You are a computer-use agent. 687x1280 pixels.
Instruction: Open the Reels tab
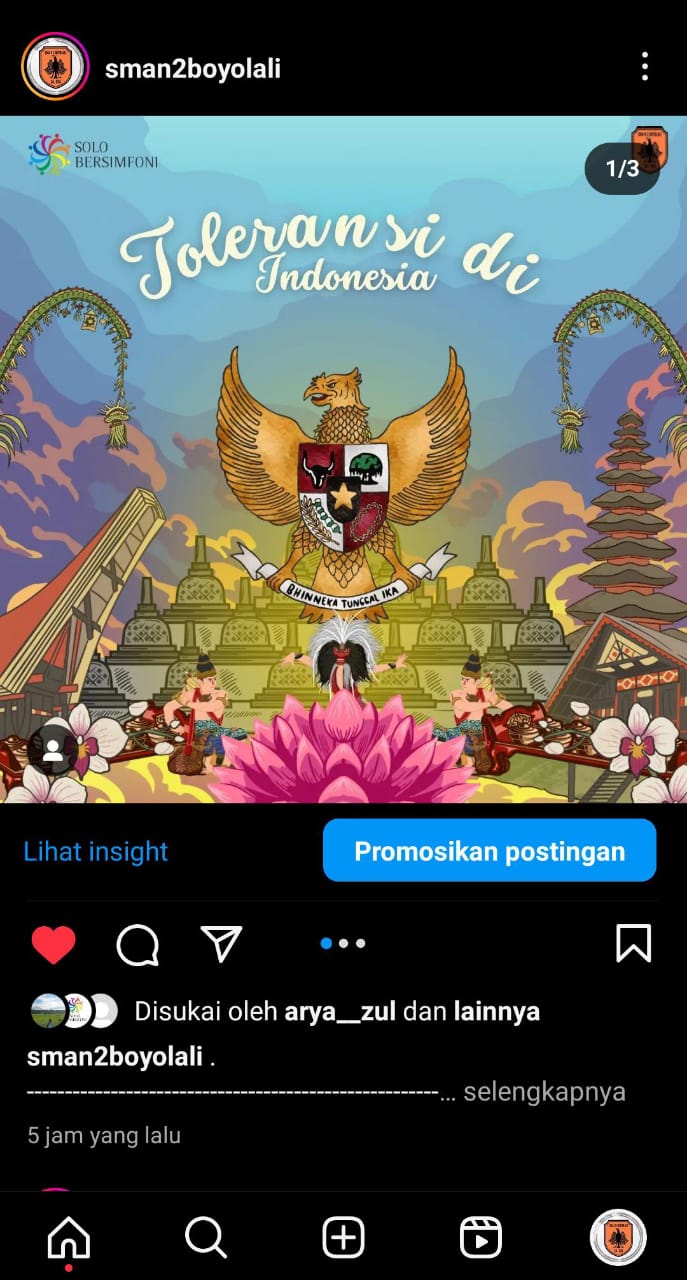[480, 1239]
